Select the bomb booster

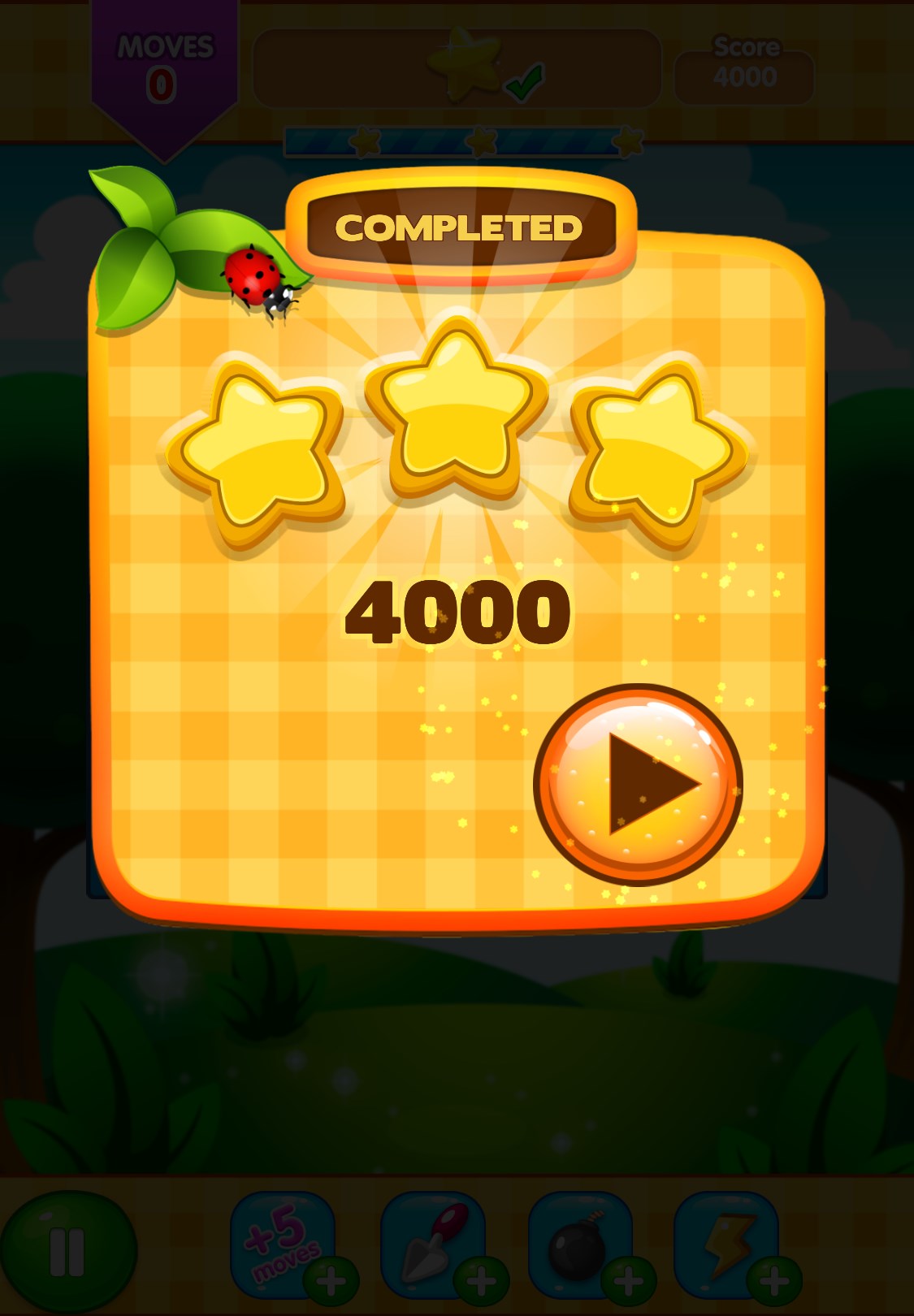(x=579, y=1245)
